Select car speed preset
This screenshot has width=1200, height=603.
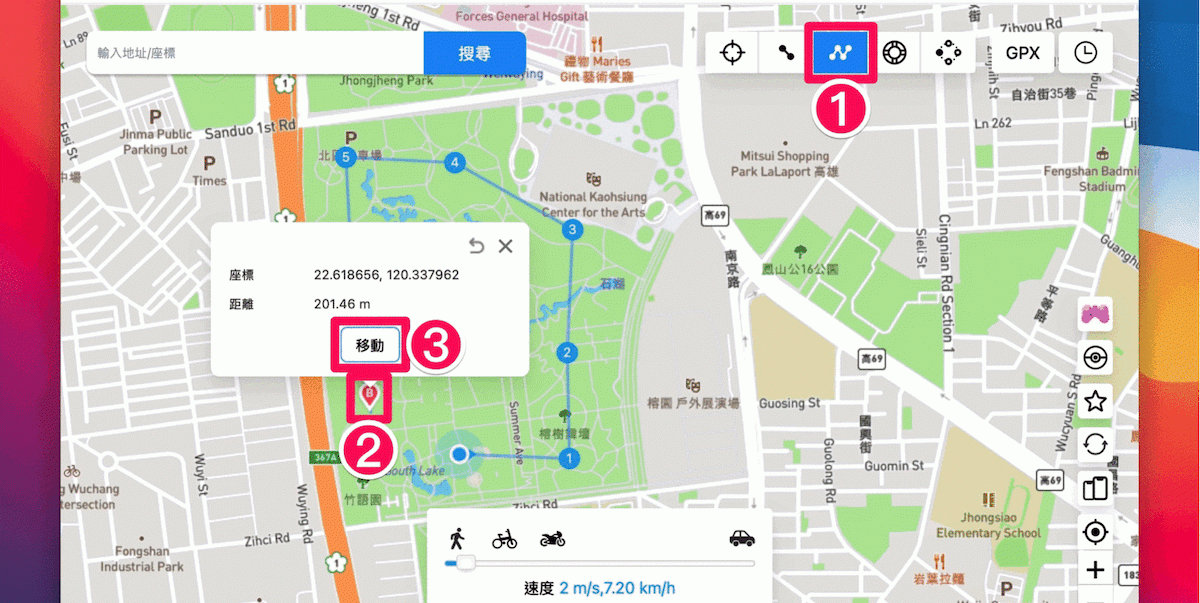click(742, 539)
